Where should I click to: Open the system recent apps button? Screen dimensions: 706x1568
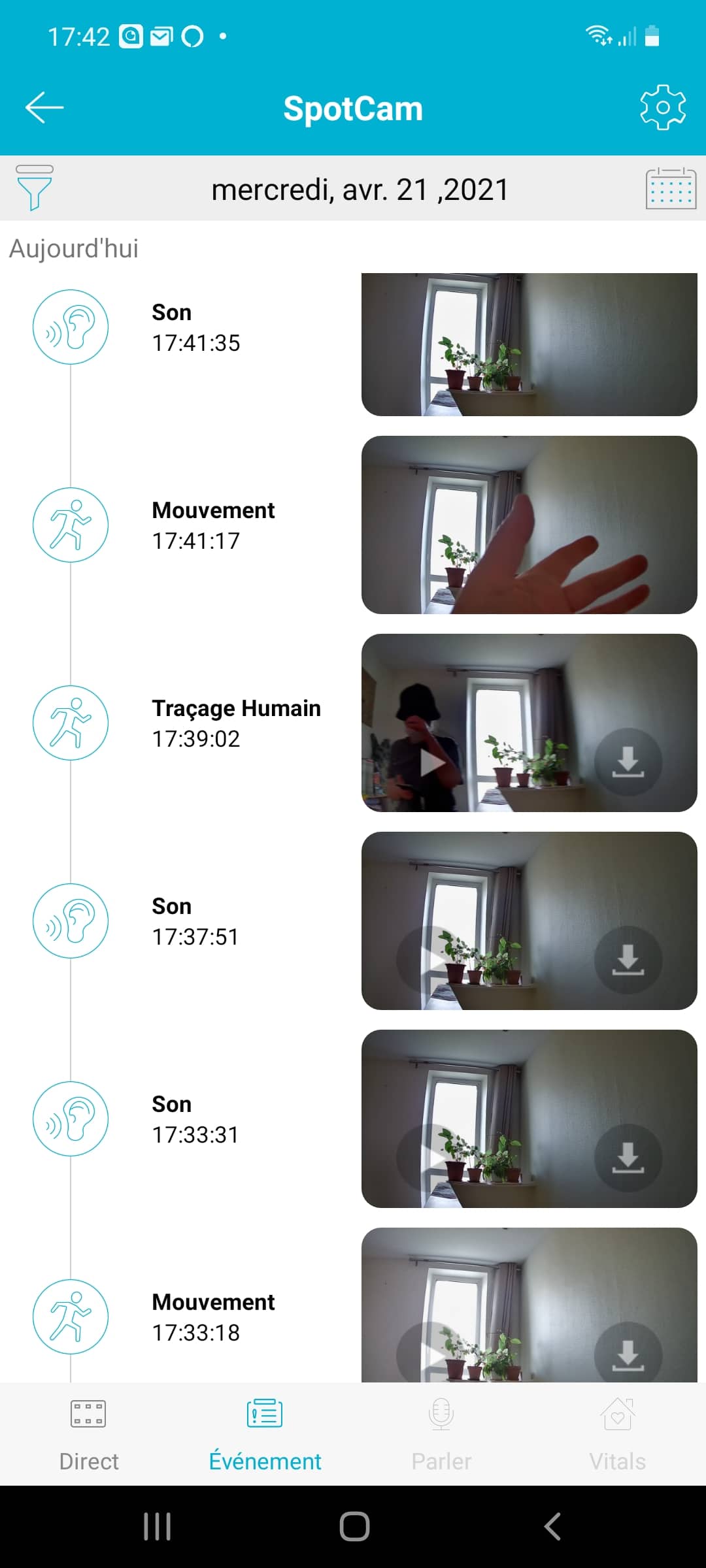click(157, 1527)
